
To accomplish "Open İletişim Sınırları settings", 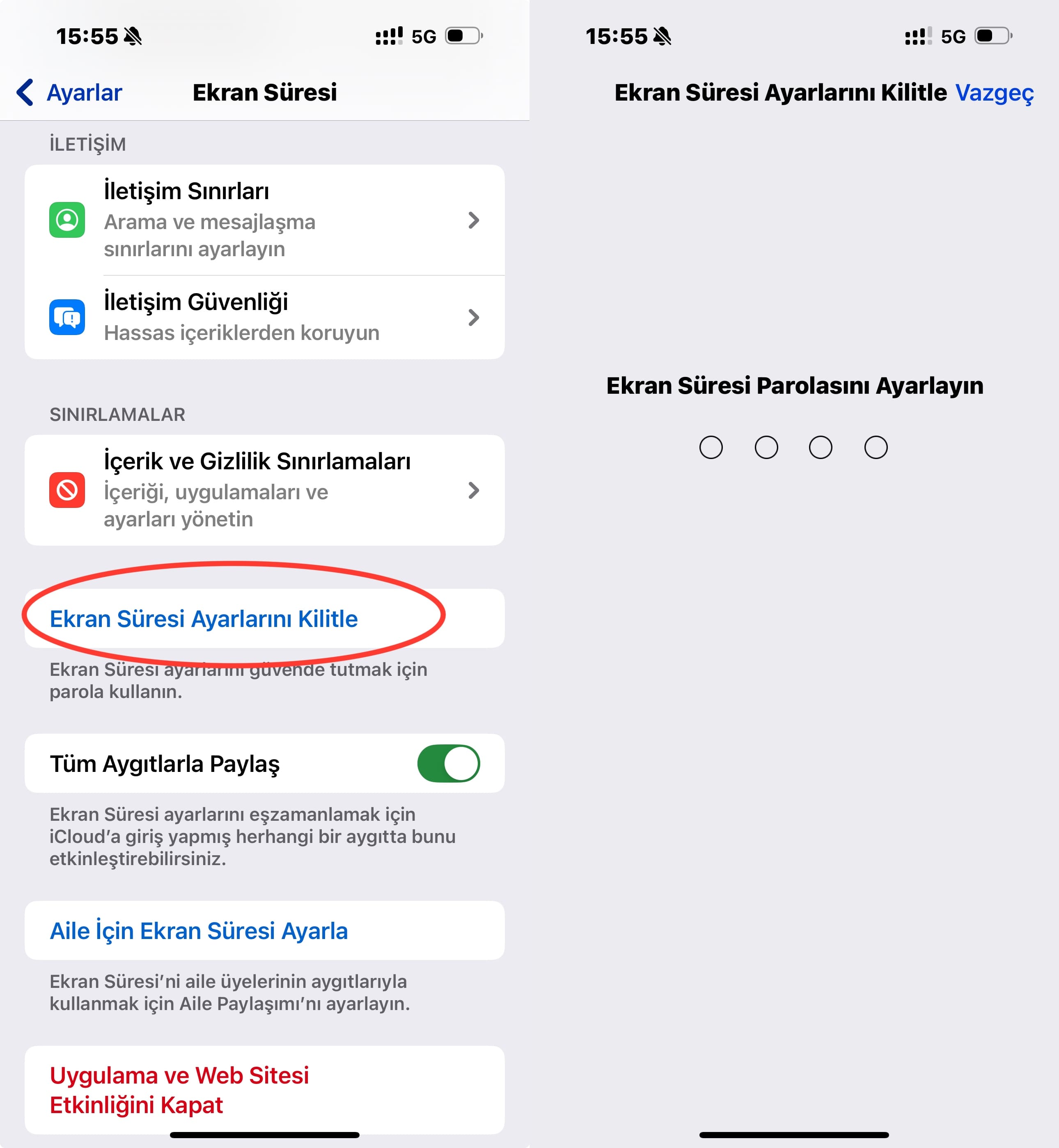I will point(264,220).
